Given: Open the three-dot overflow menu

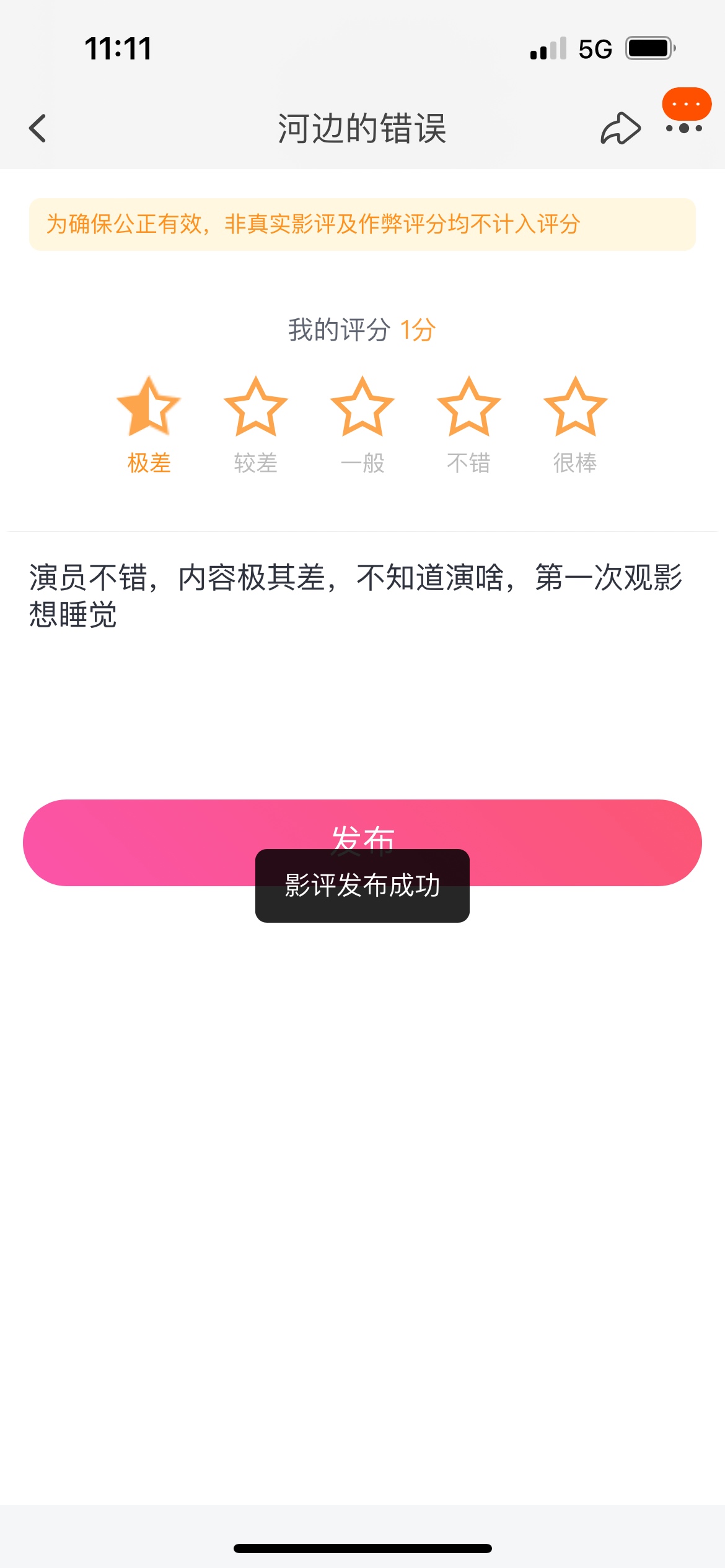Looking at the screenshot, I should pos(684,128).
